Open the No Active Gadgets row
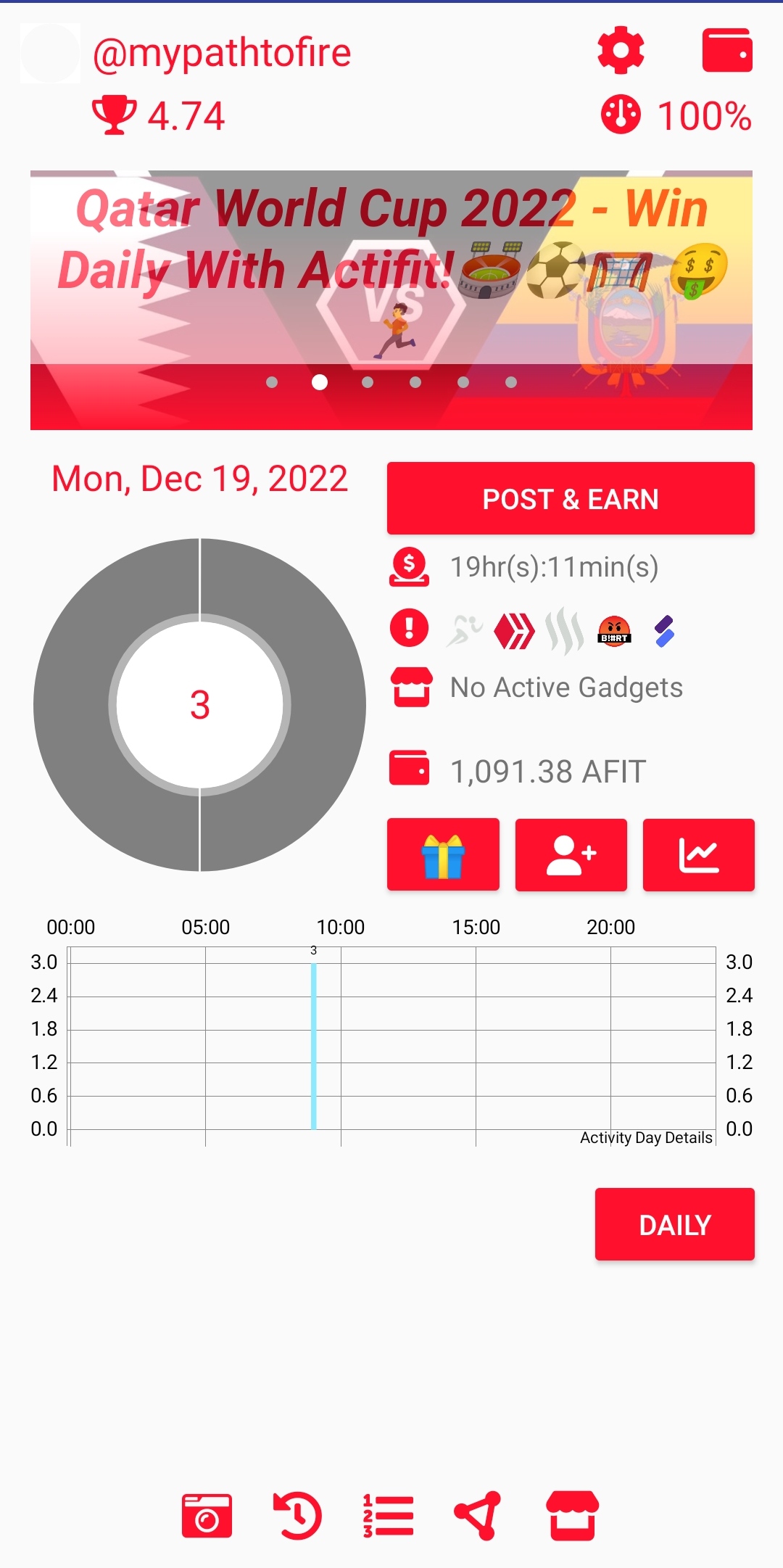The width and height of the screenshot is (783, 1568). [x=536, y=687]
